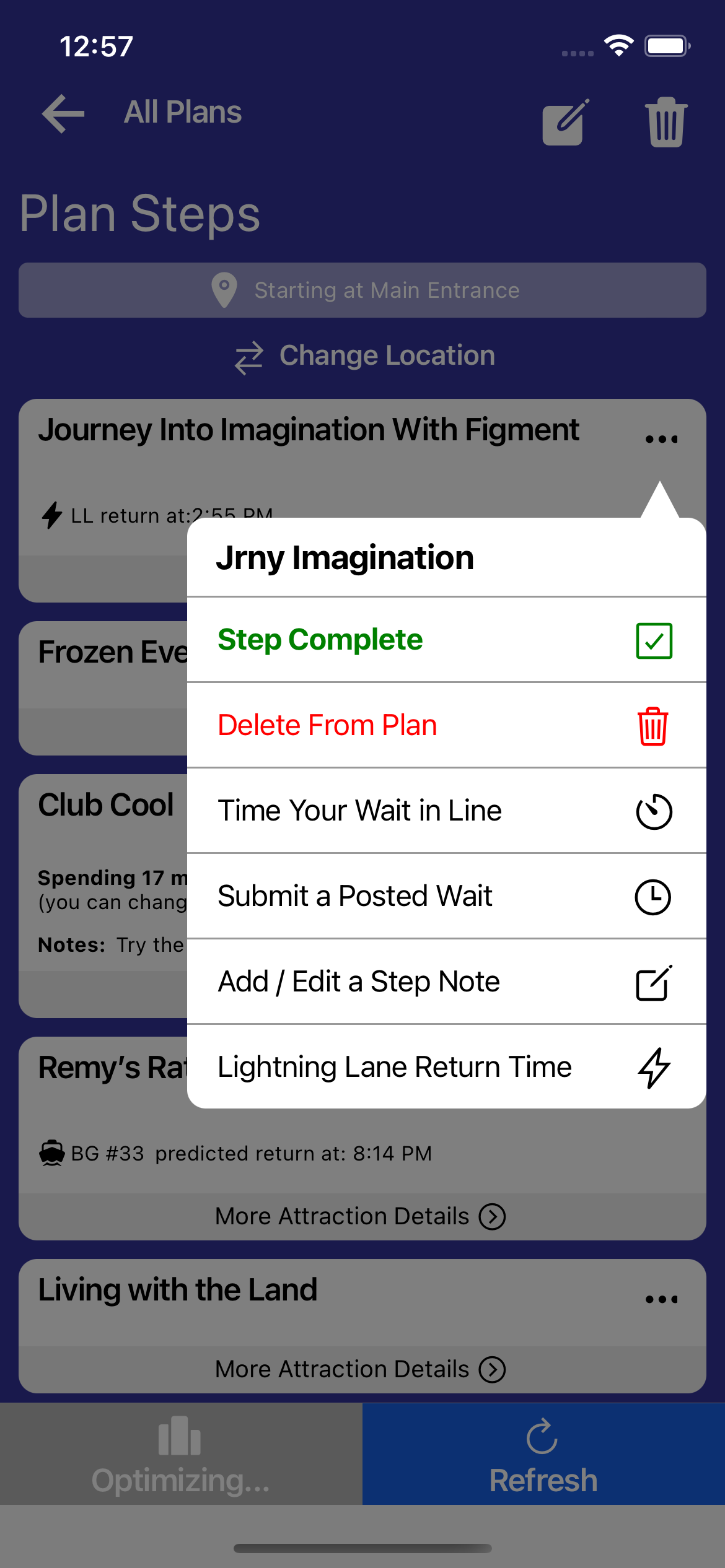Select Step Complete from the menu
This screenshot has width=725, height=1568.
click(320, 640)
